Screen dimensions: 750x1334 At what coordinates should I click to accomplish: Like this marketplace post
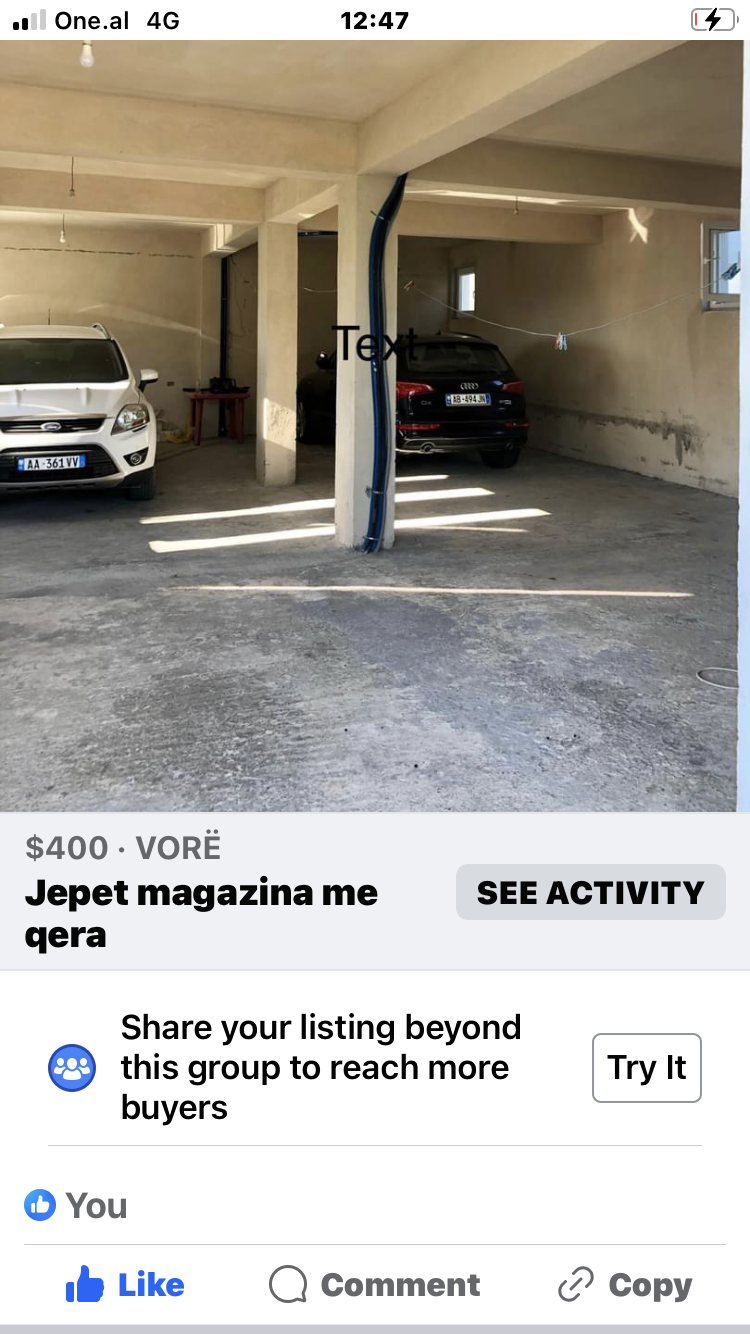[125, 1285]
